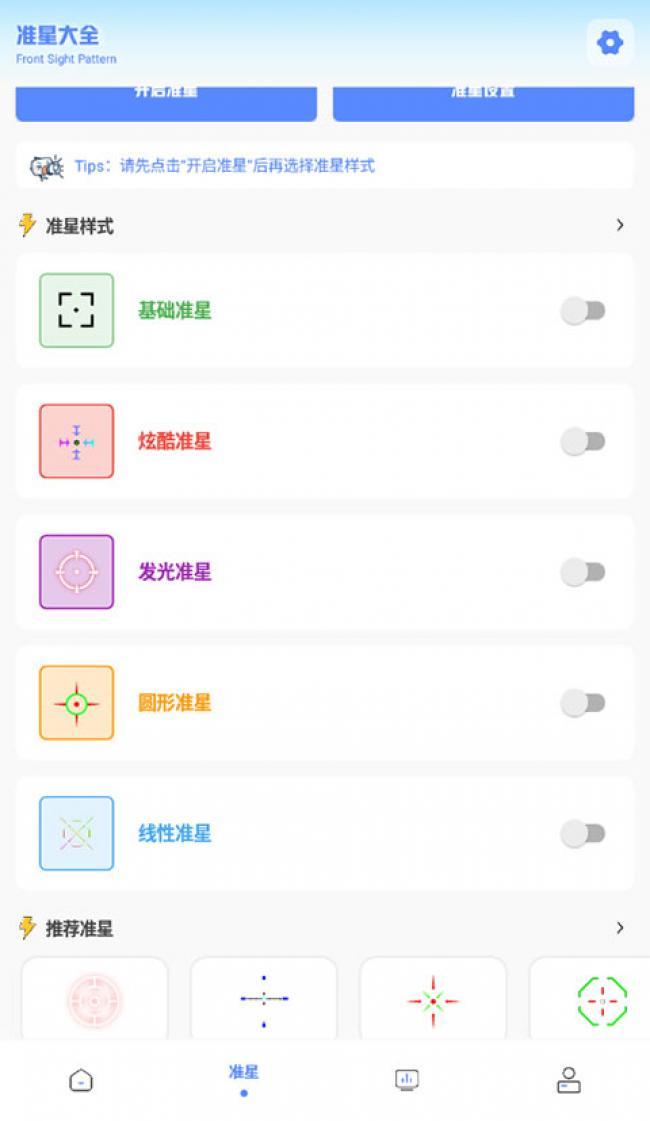Open the settings gear icon
This screenshot has height=1121, width=650.
pos(609,42)
